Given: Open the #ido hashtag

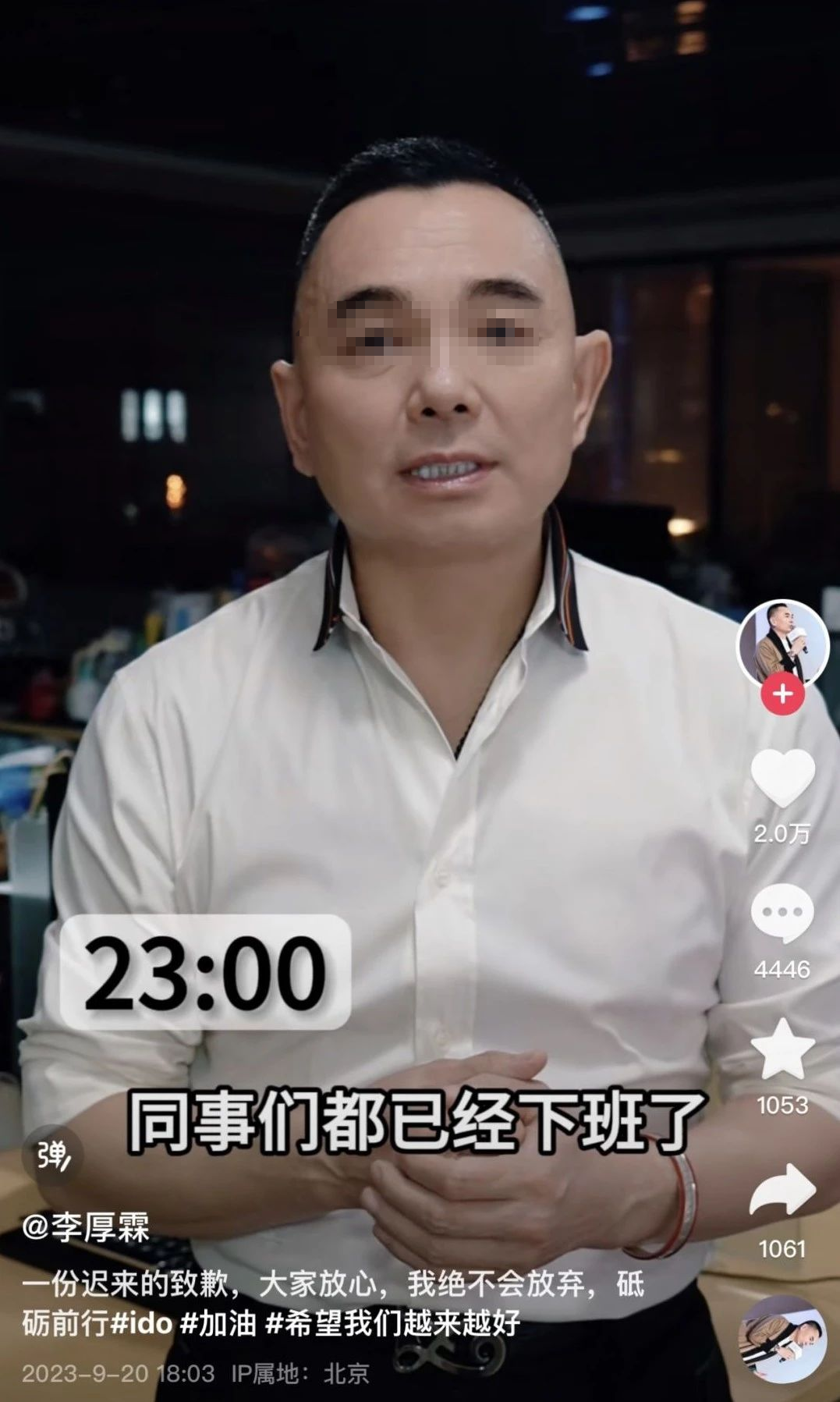Looking at the screenshot, I should [x=141, y=1323].
